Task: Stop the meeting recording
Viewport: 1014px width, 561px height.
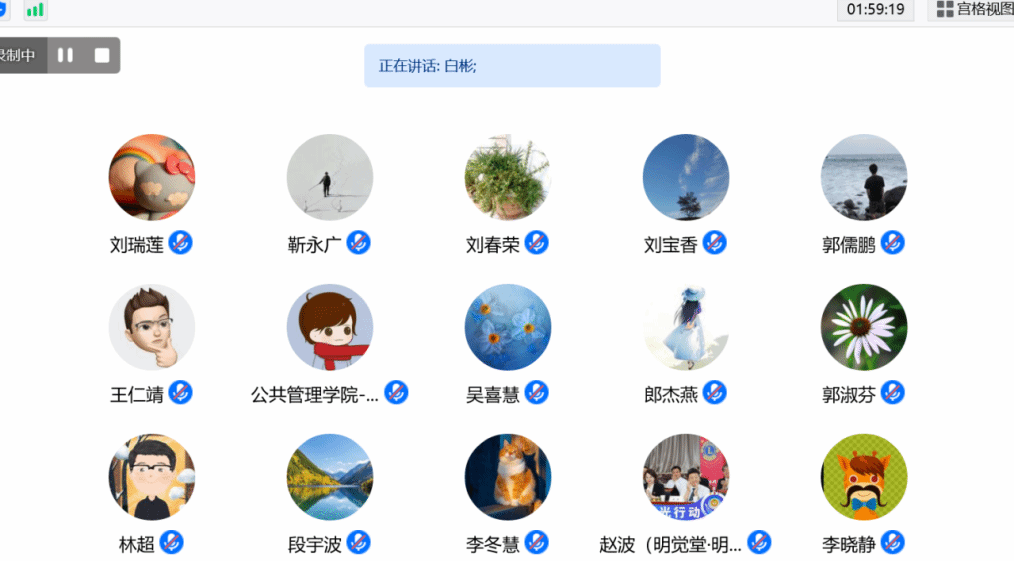Action: click(102, 55)
